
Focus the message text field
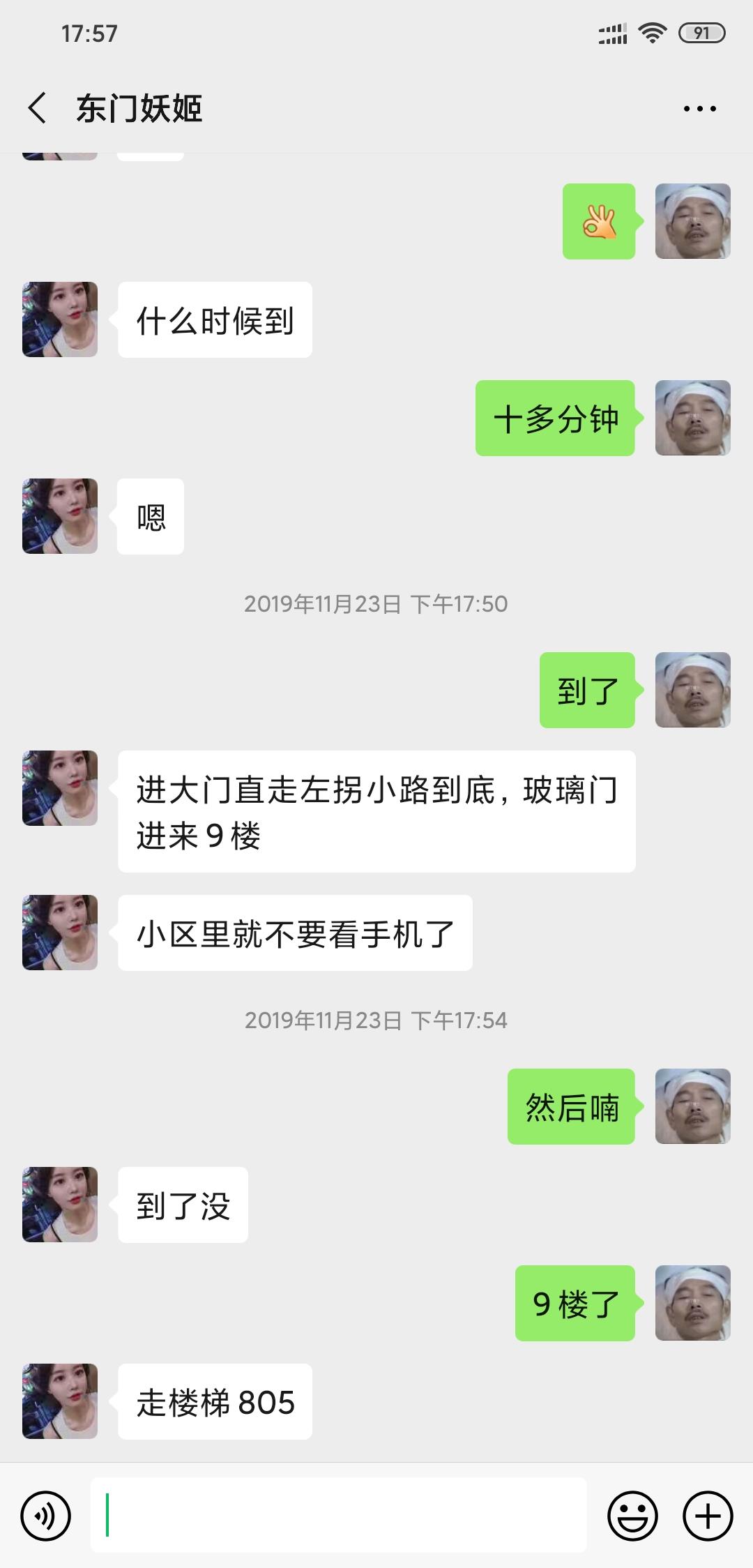tap(338, 1515)
